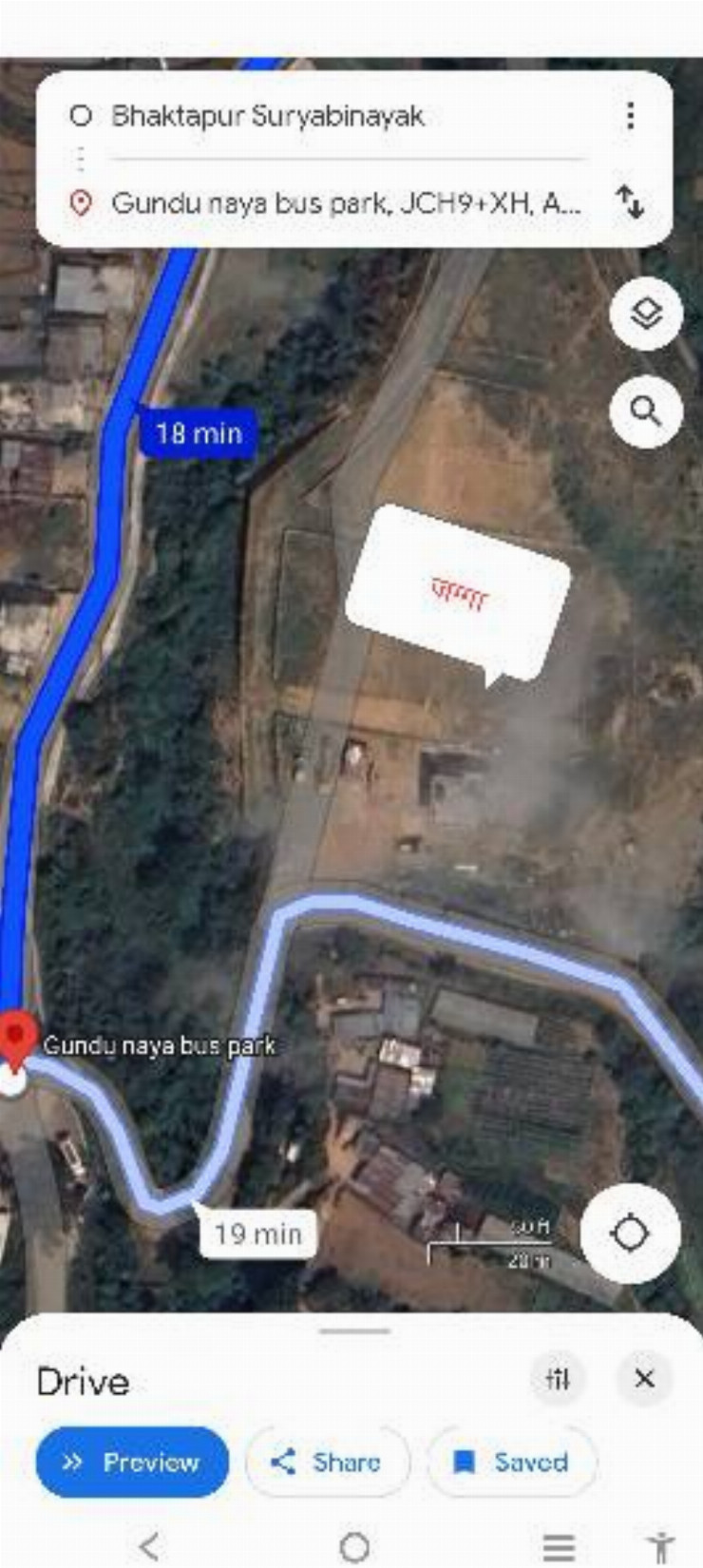Go to the home screen
The image size is (703, 1568).
click(x=354, y=1546)
